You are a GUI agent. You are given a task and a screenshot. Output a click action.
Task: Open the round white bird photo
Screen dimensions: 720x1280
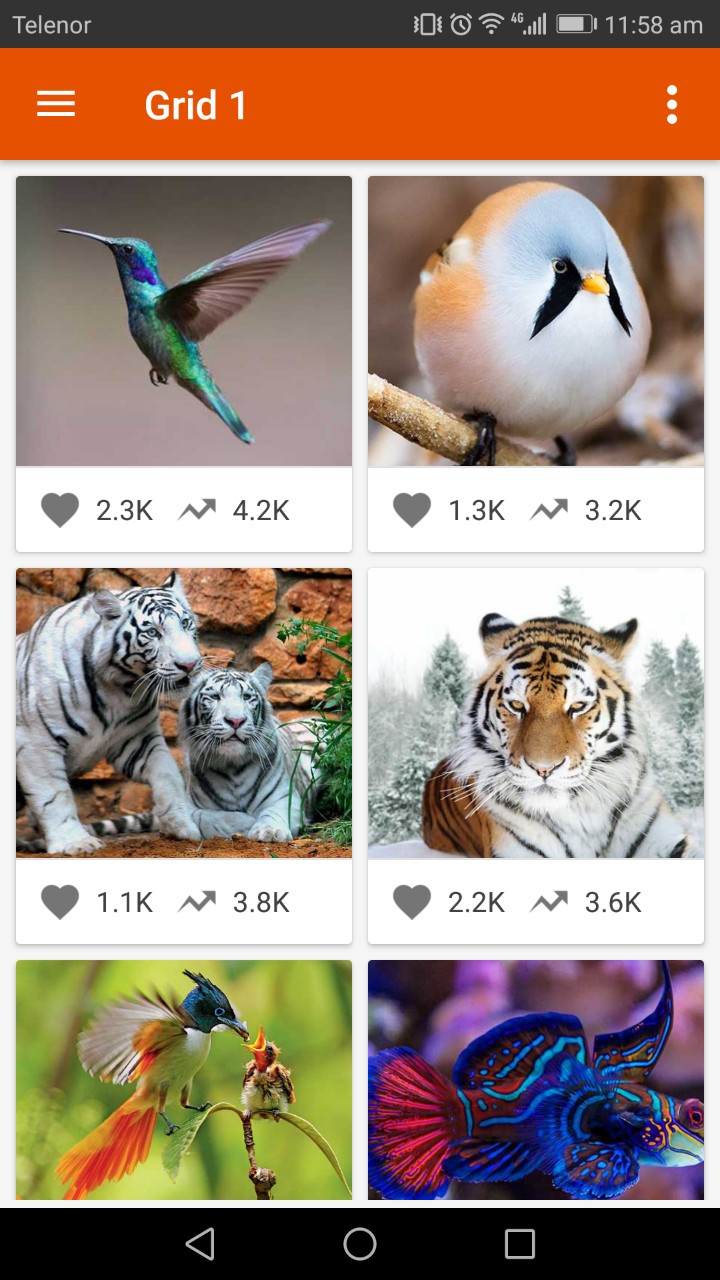(536, 321)
